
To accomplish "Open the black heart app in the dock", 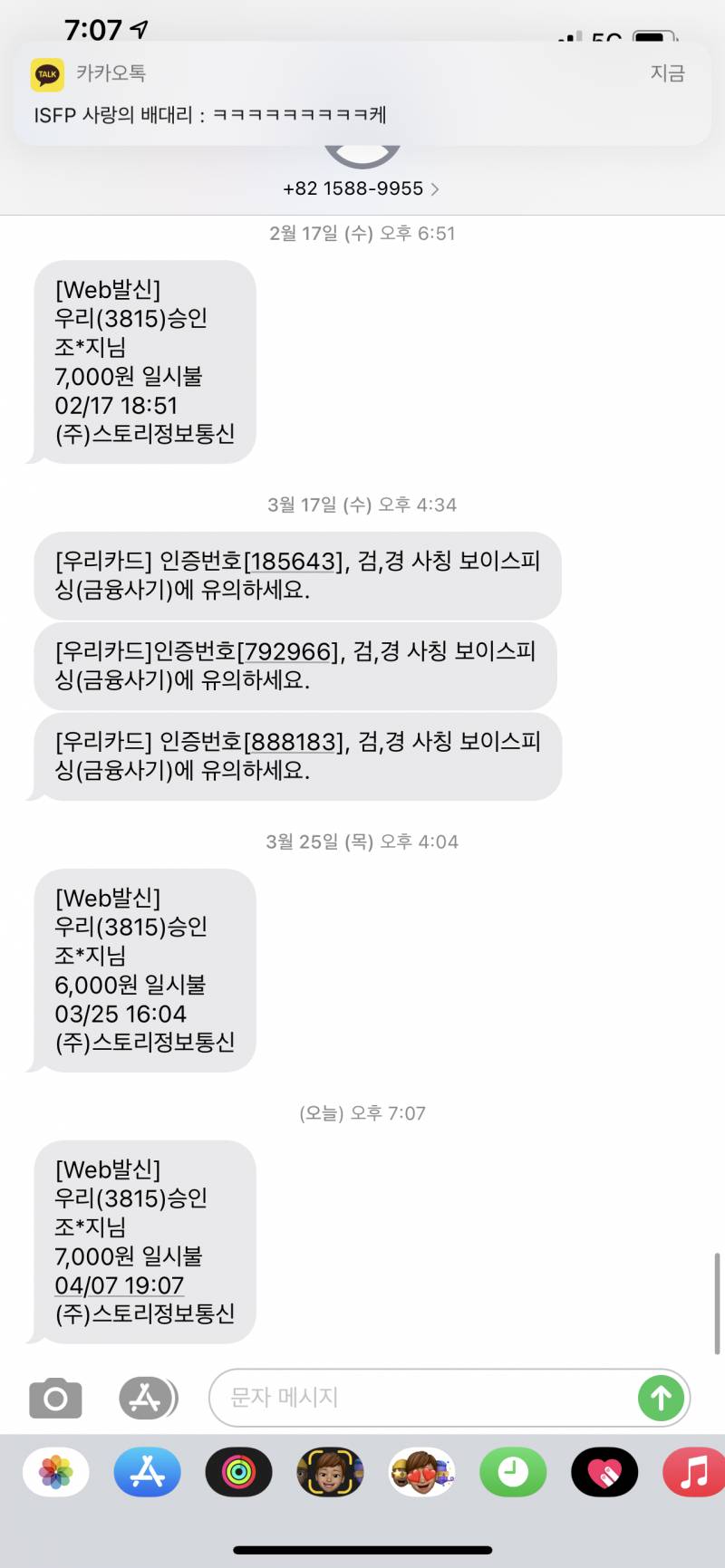I will 602,1472.
